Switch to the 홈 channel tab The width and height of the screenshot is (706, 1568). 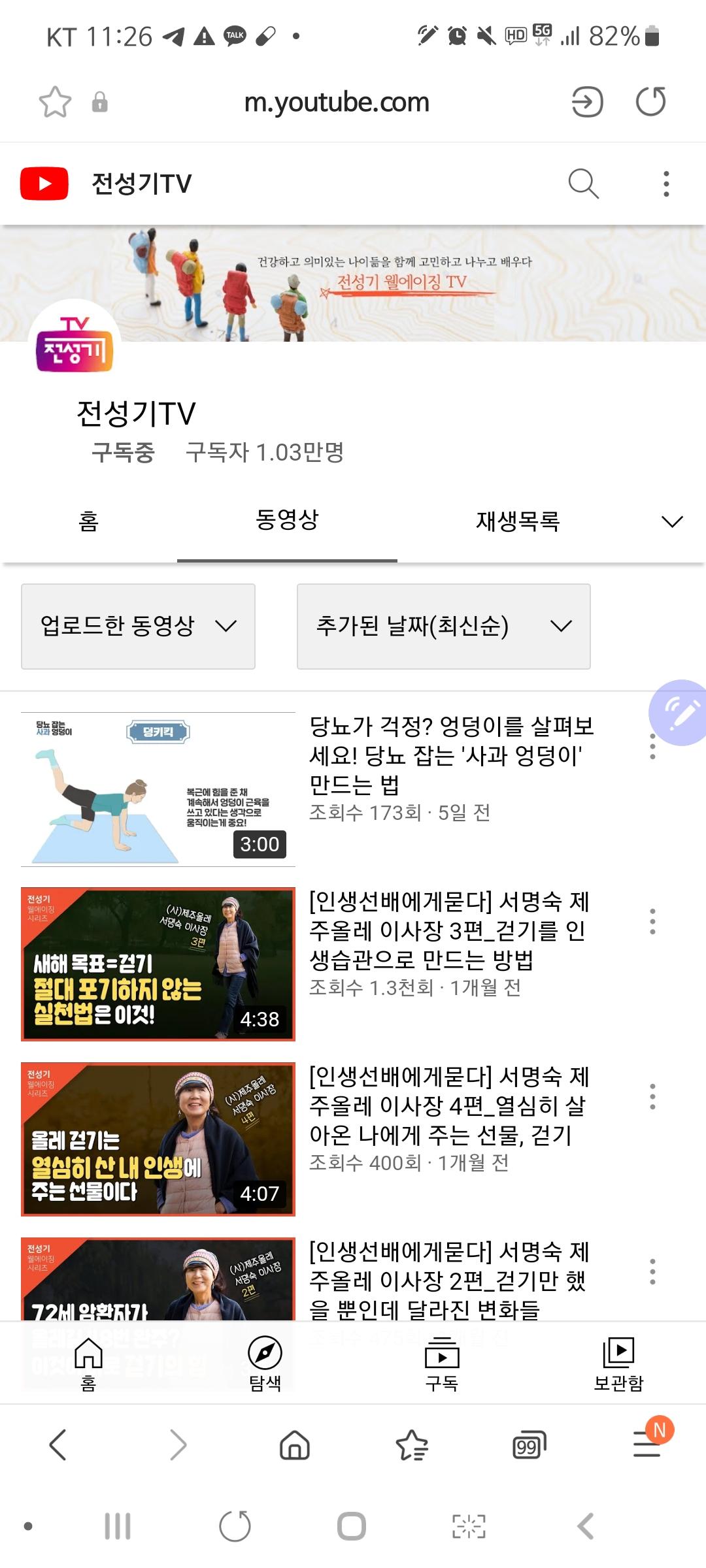click(88, 521)
